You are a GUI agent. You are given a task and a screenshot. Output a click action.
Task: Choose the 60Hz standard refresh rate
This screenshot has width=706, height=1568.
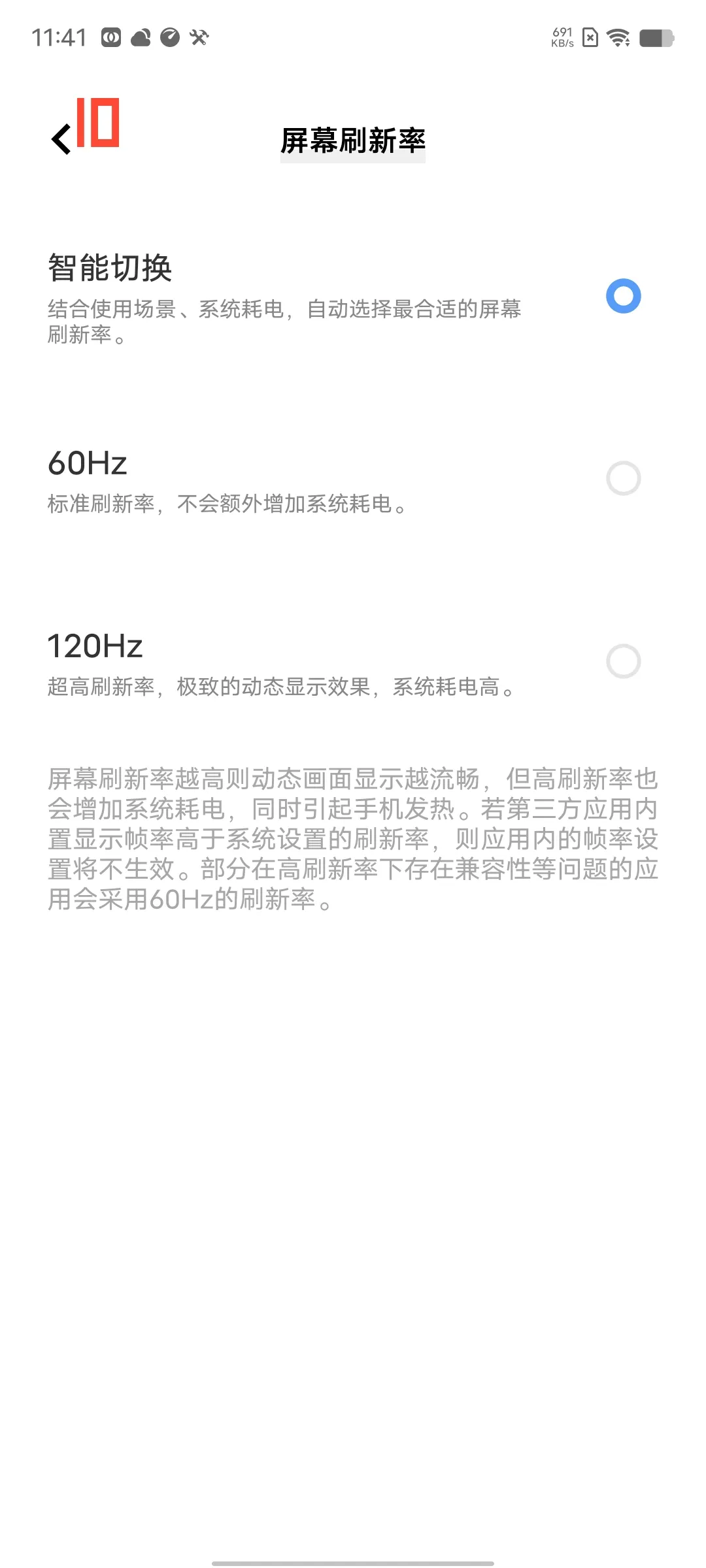coord(353,480)
